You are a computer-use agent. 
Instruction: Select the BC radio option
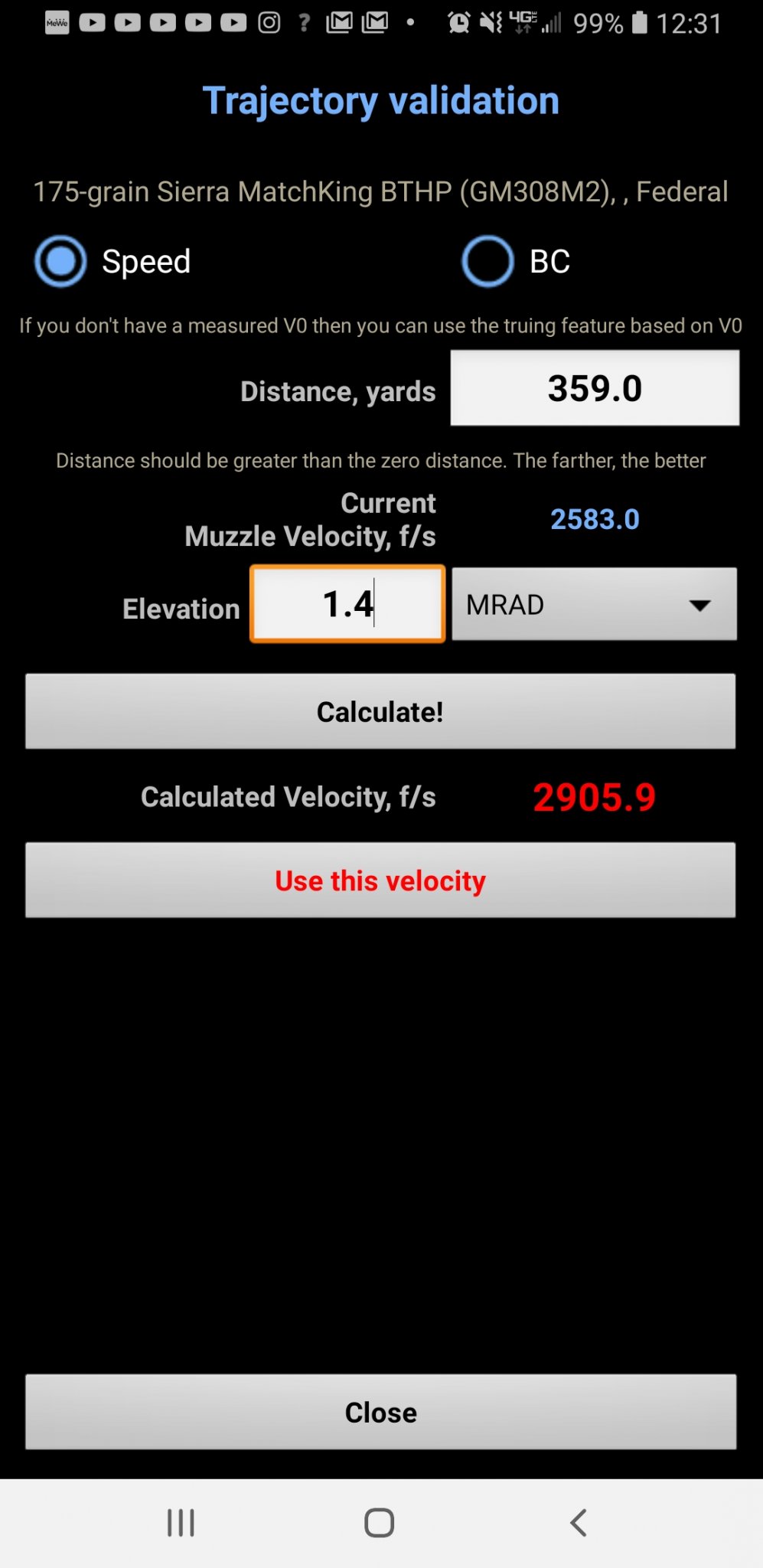[x=488, y=262]
